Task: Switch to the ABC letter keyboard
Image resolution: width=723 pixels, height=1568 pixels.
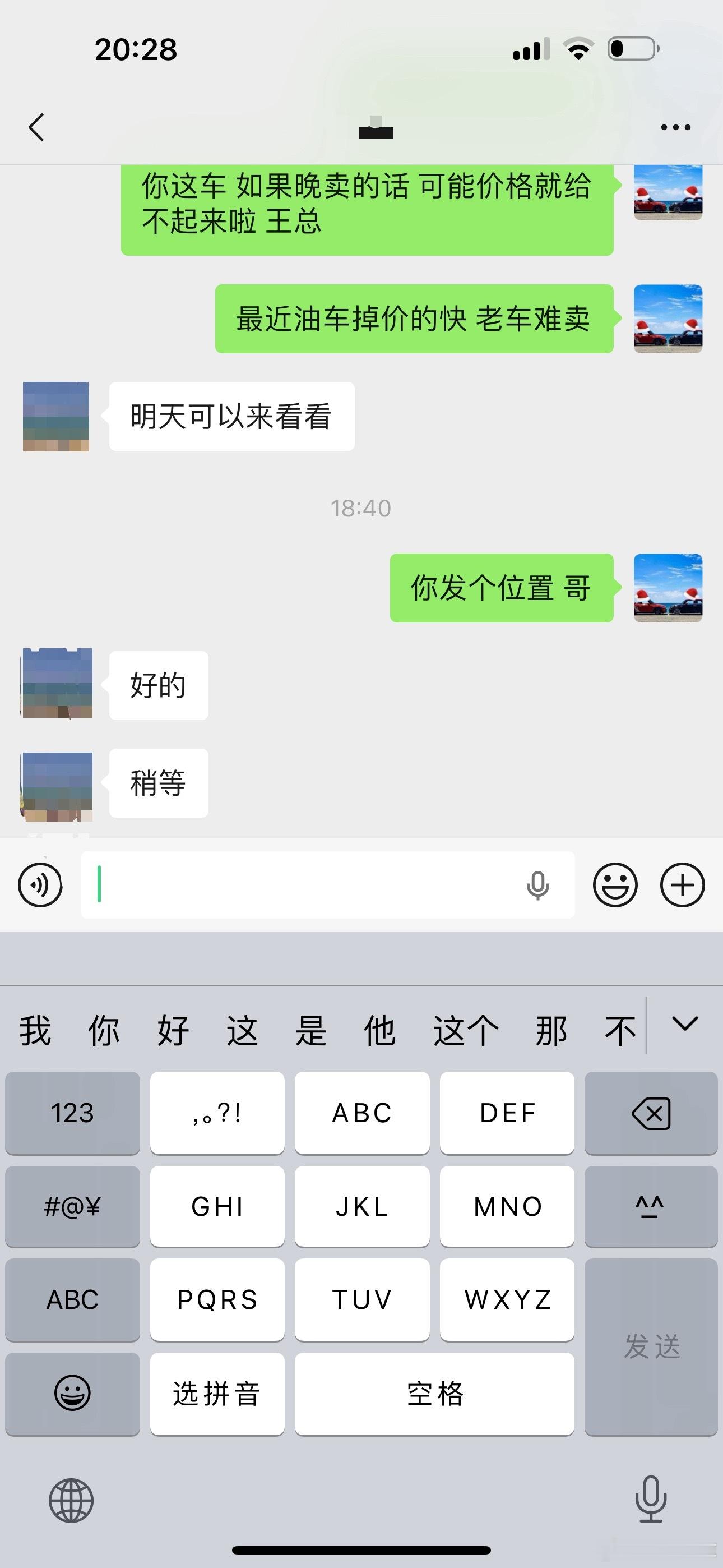Action: coord(71,1300)
